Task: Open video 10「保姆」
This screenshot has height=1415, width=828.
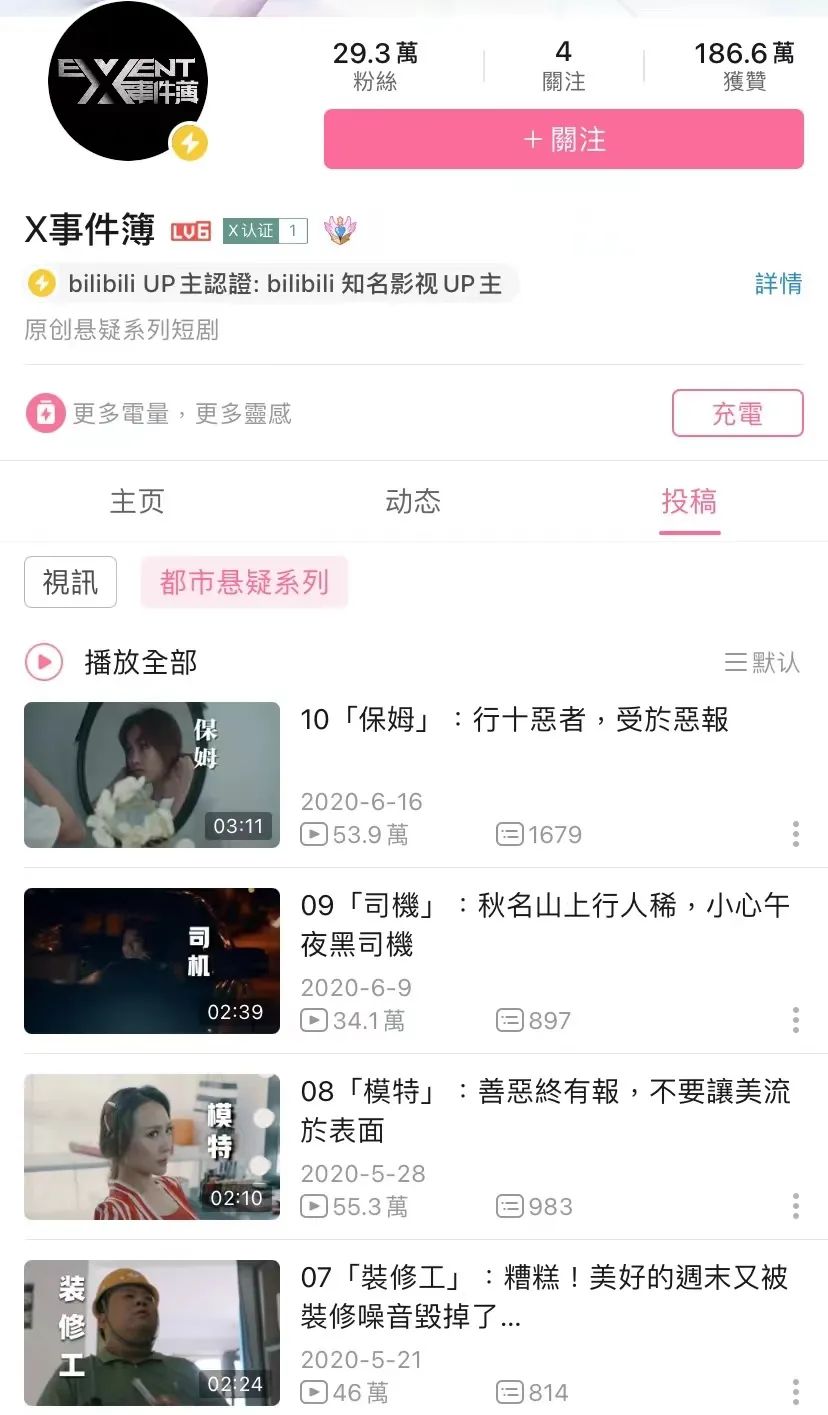Action: click(x=514, y=720)
